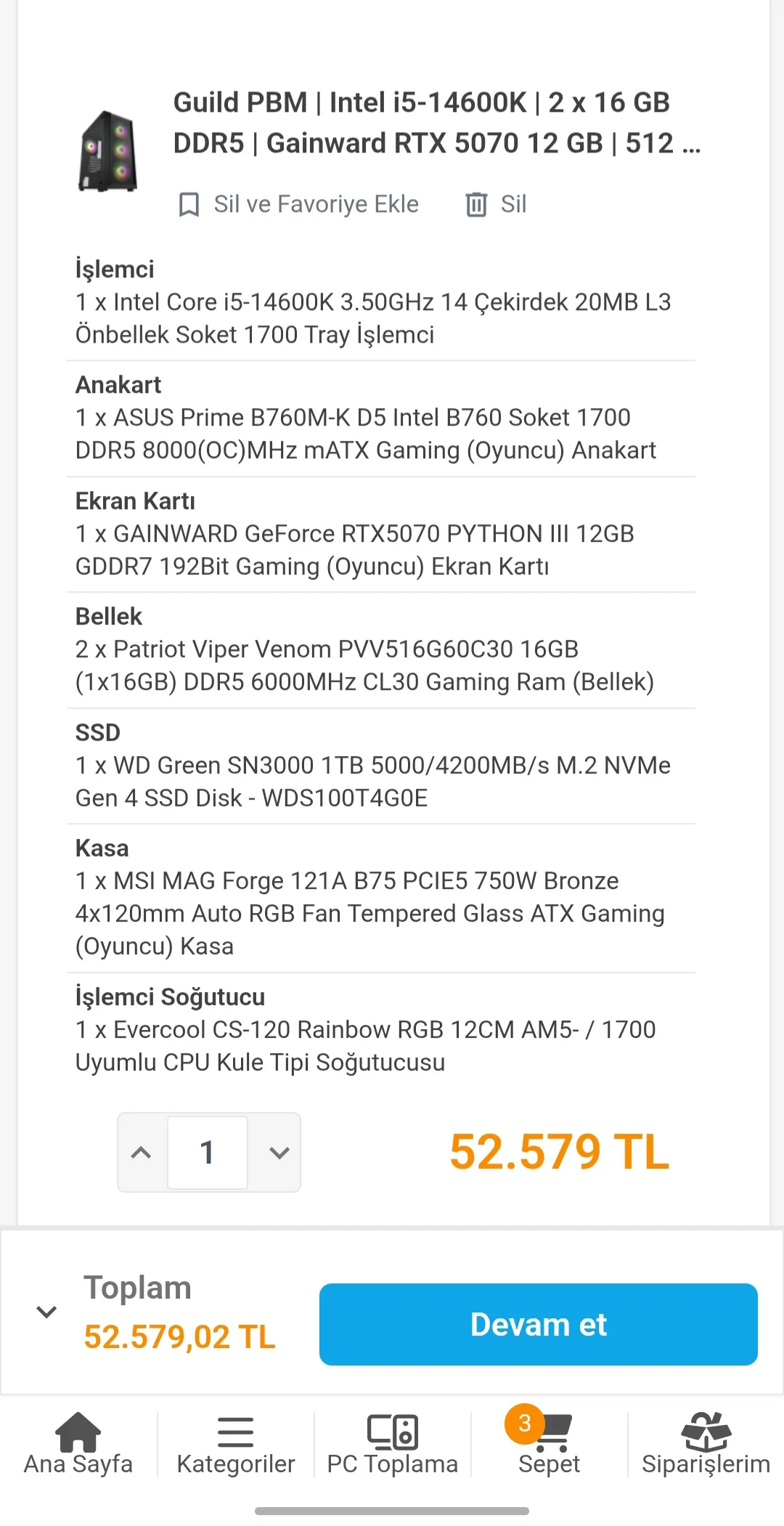Screen dimensions: 784x1526
Task: Tap Sil ve Favoriye Ekle
Action: point(299,204)
